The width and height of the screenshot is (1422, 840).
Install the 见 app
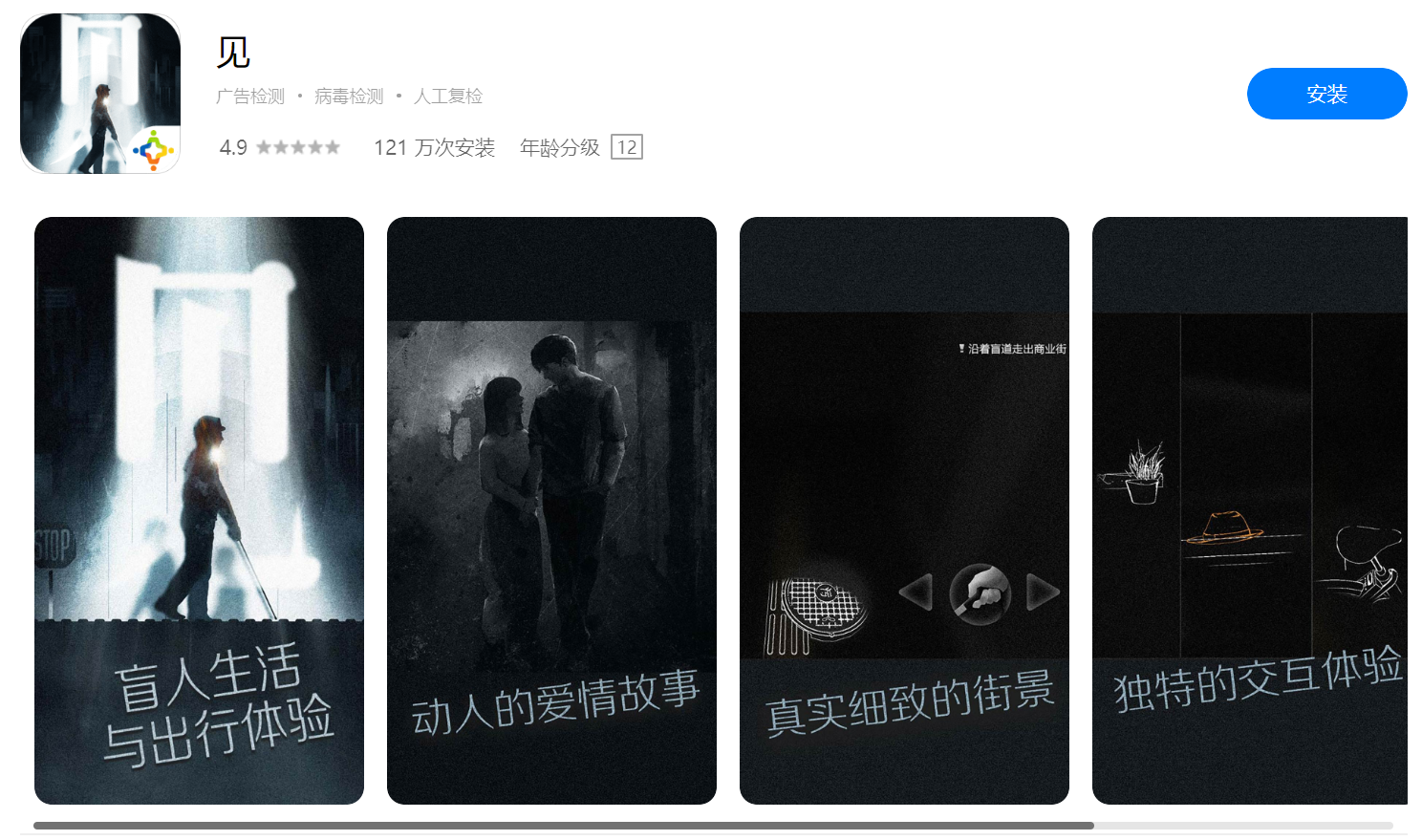(1325, 94)
